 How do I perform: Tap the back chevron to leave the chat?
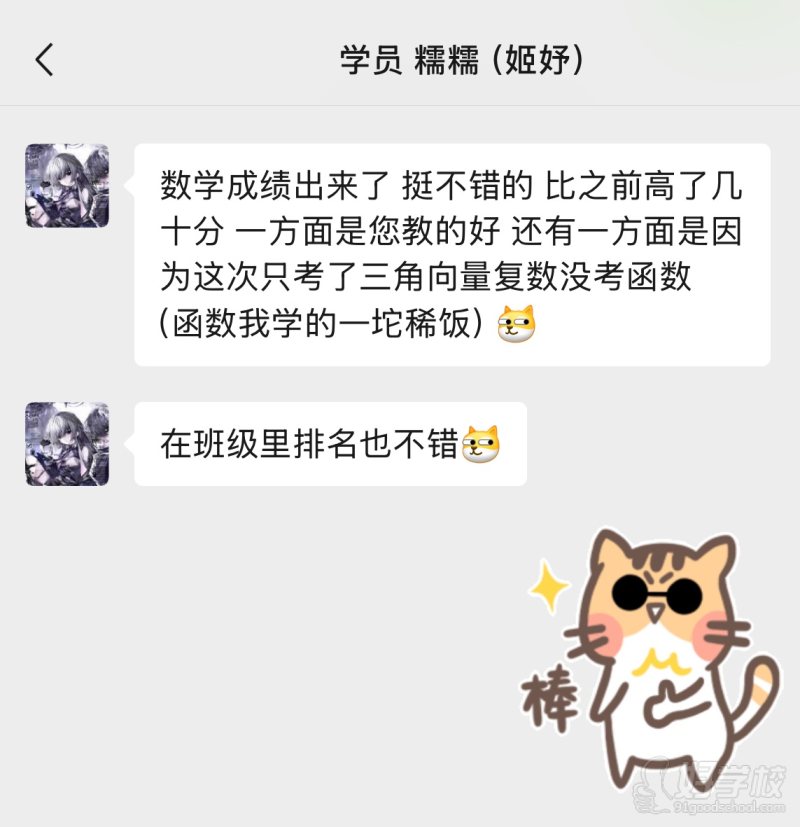(42, 60)
